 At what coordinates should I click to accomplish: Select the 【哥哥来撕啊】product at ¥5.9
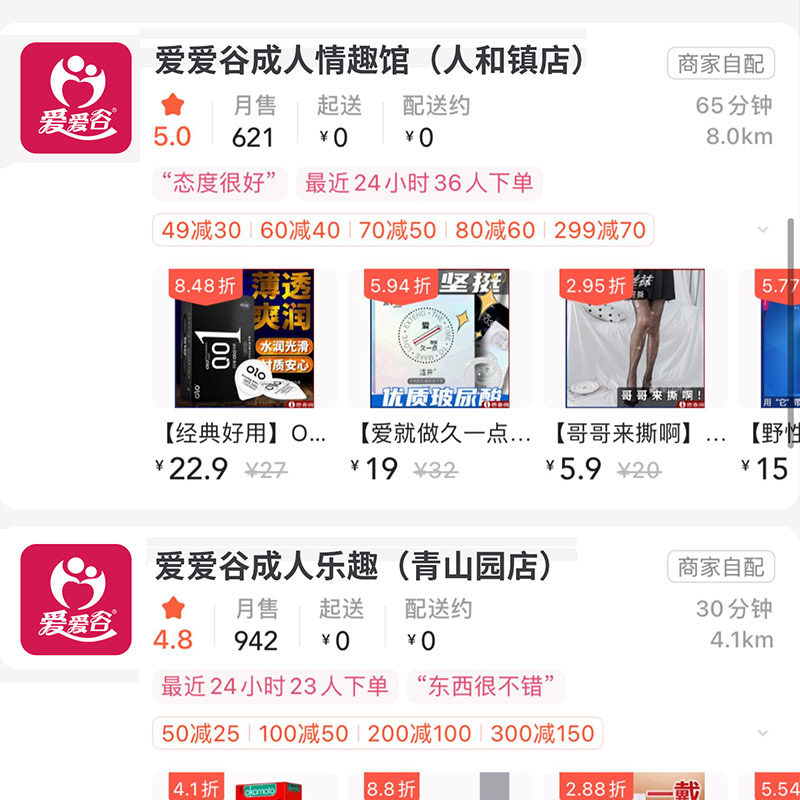[x=633, y=339]
